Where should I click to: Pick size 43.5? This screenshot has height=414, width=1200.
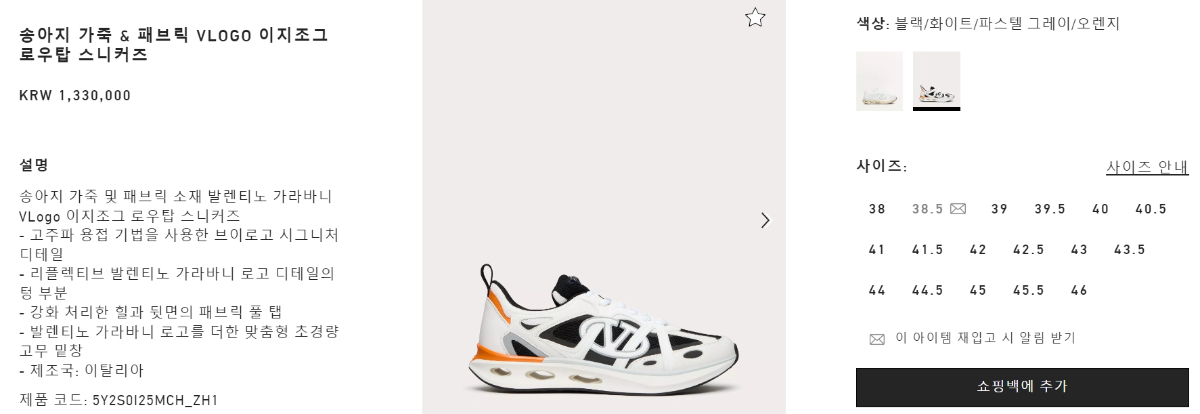pos(1129,250)
